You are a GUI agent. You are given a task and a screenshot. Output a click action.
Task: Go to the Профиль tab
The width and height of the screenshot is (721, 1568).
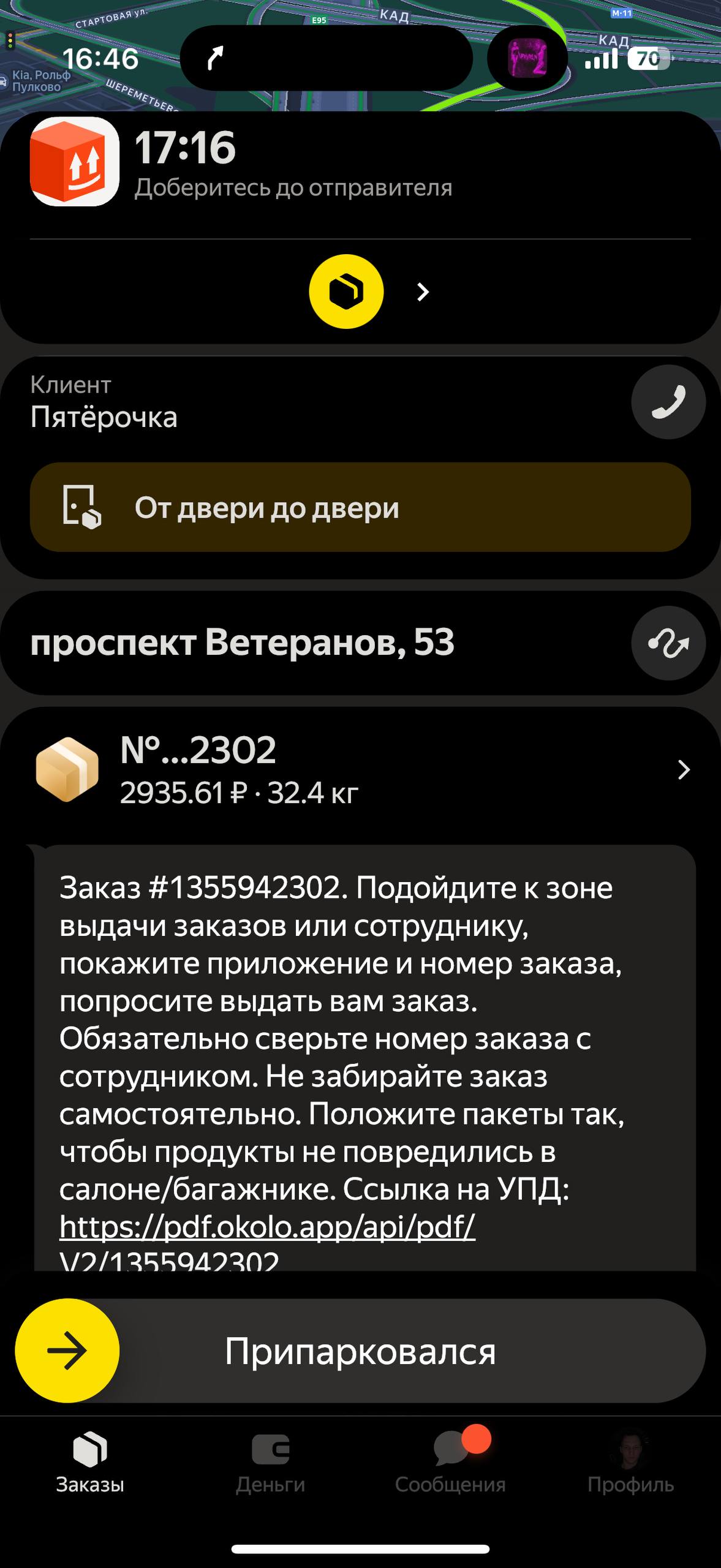(x=630, y=1463)
